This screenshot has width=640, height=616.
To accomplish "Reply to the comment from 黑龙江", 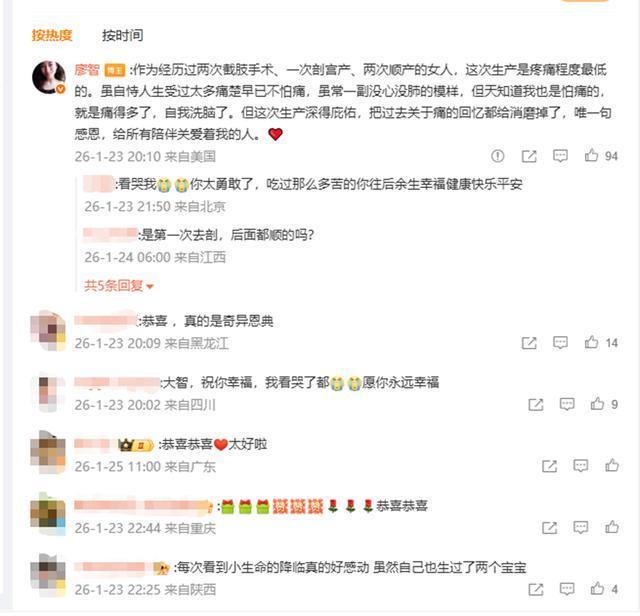I will point(560,343).
